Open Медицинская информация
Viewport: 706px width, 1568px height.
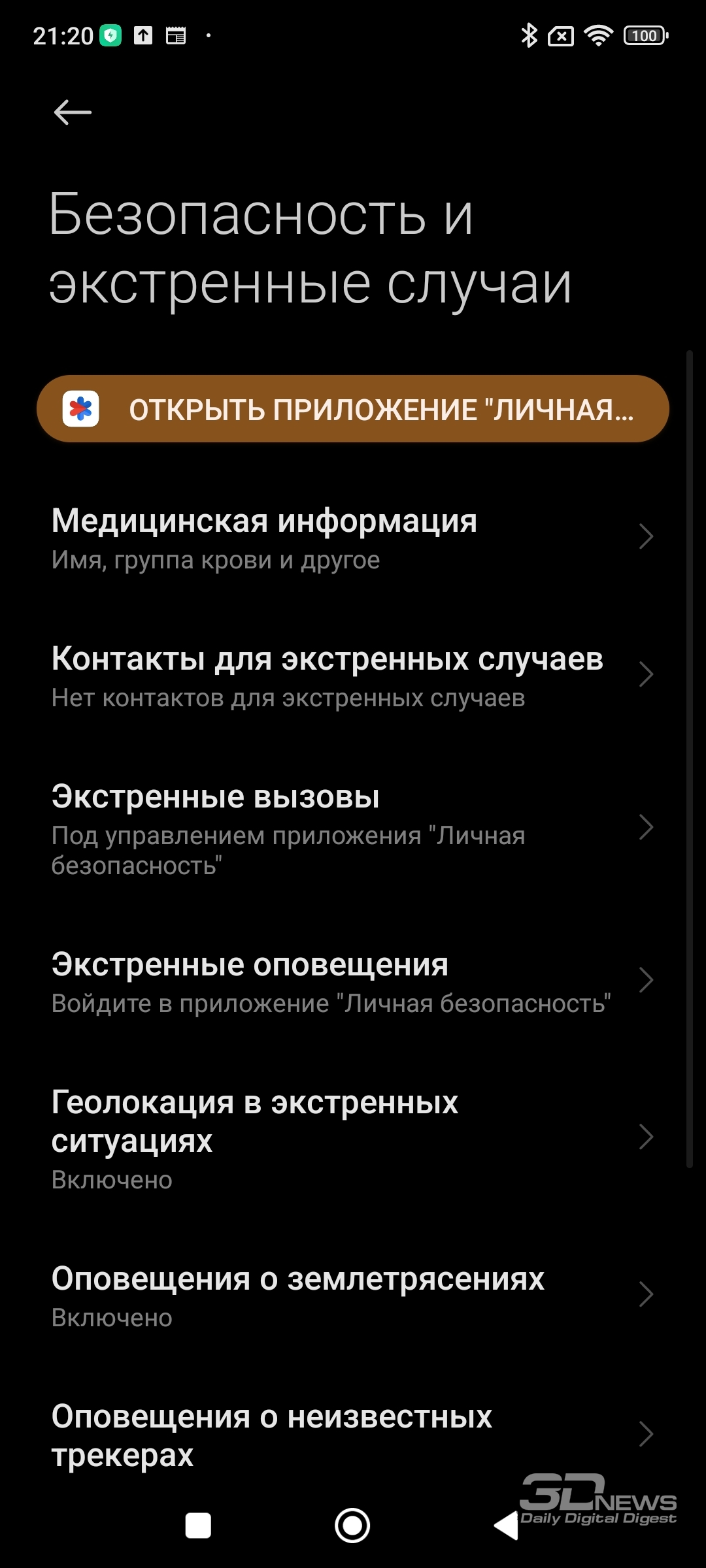[x=353, y=538]
